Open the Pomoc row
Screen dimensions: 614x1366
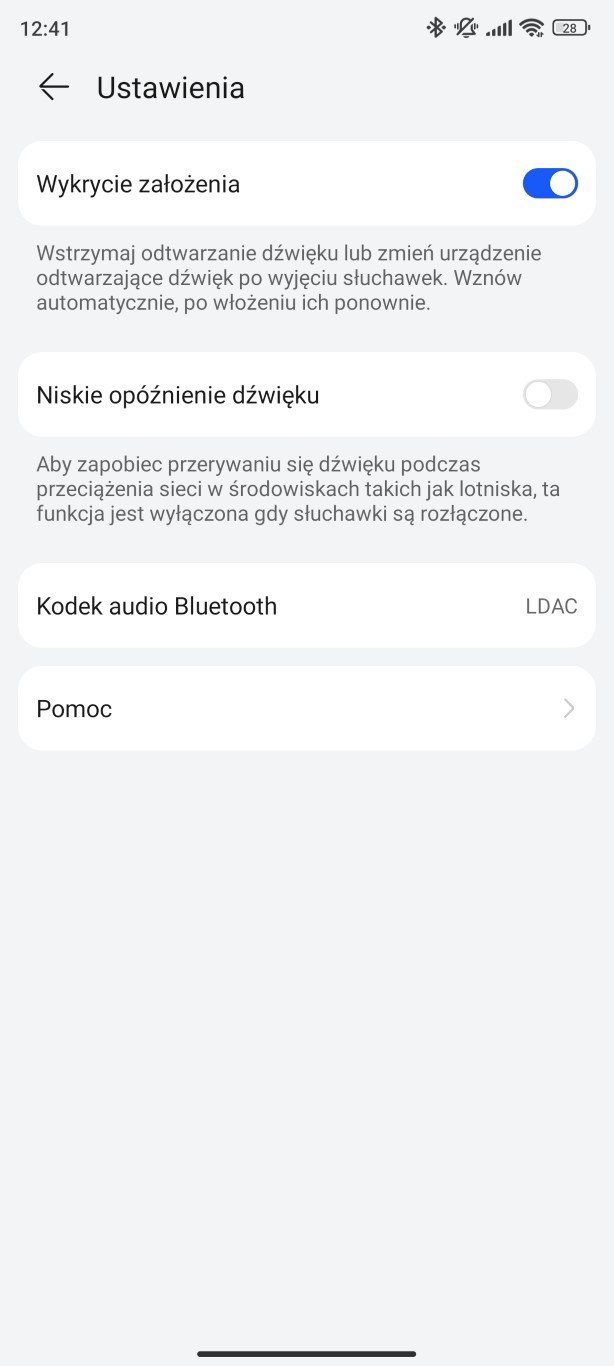[x=306, y=709]
